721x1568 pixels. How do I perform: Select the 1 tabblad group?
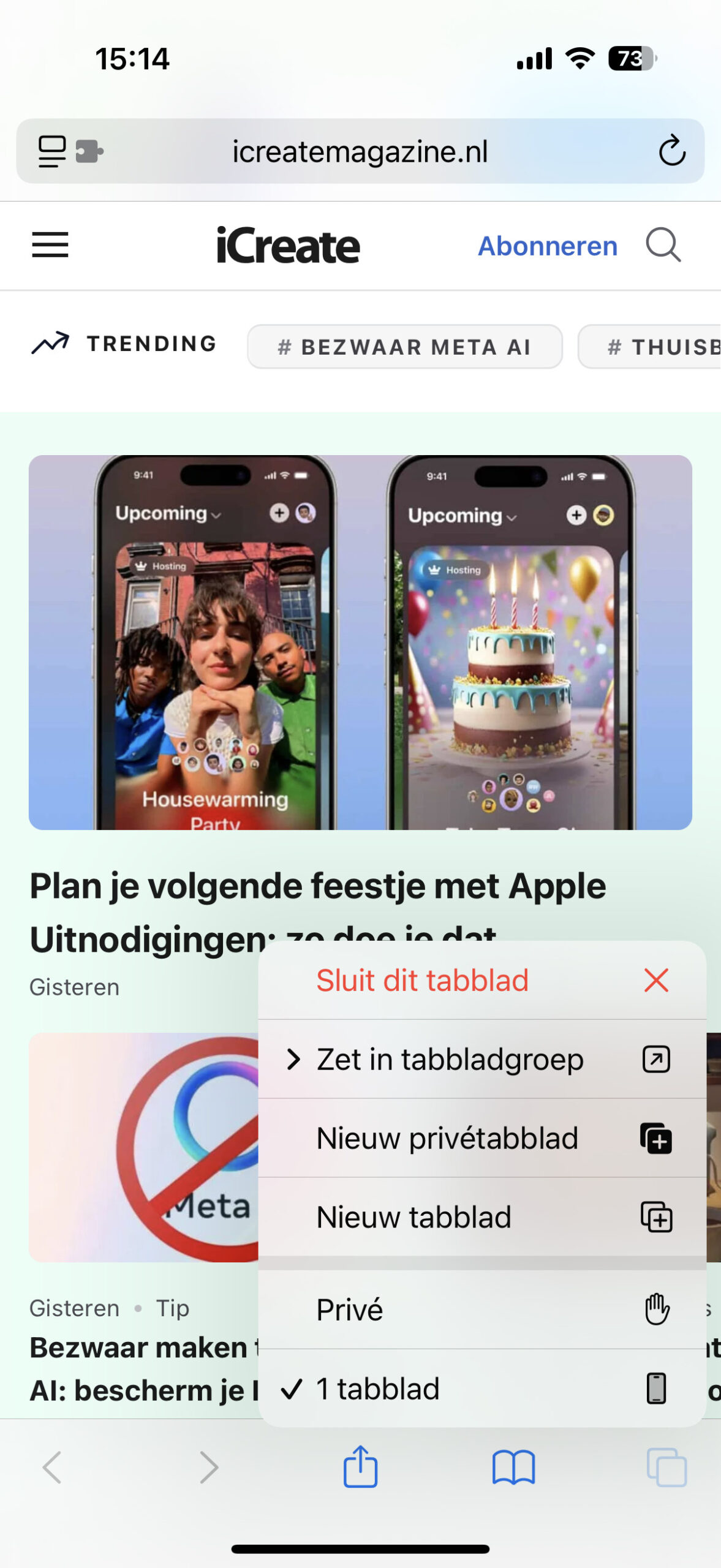[482, 1389]
